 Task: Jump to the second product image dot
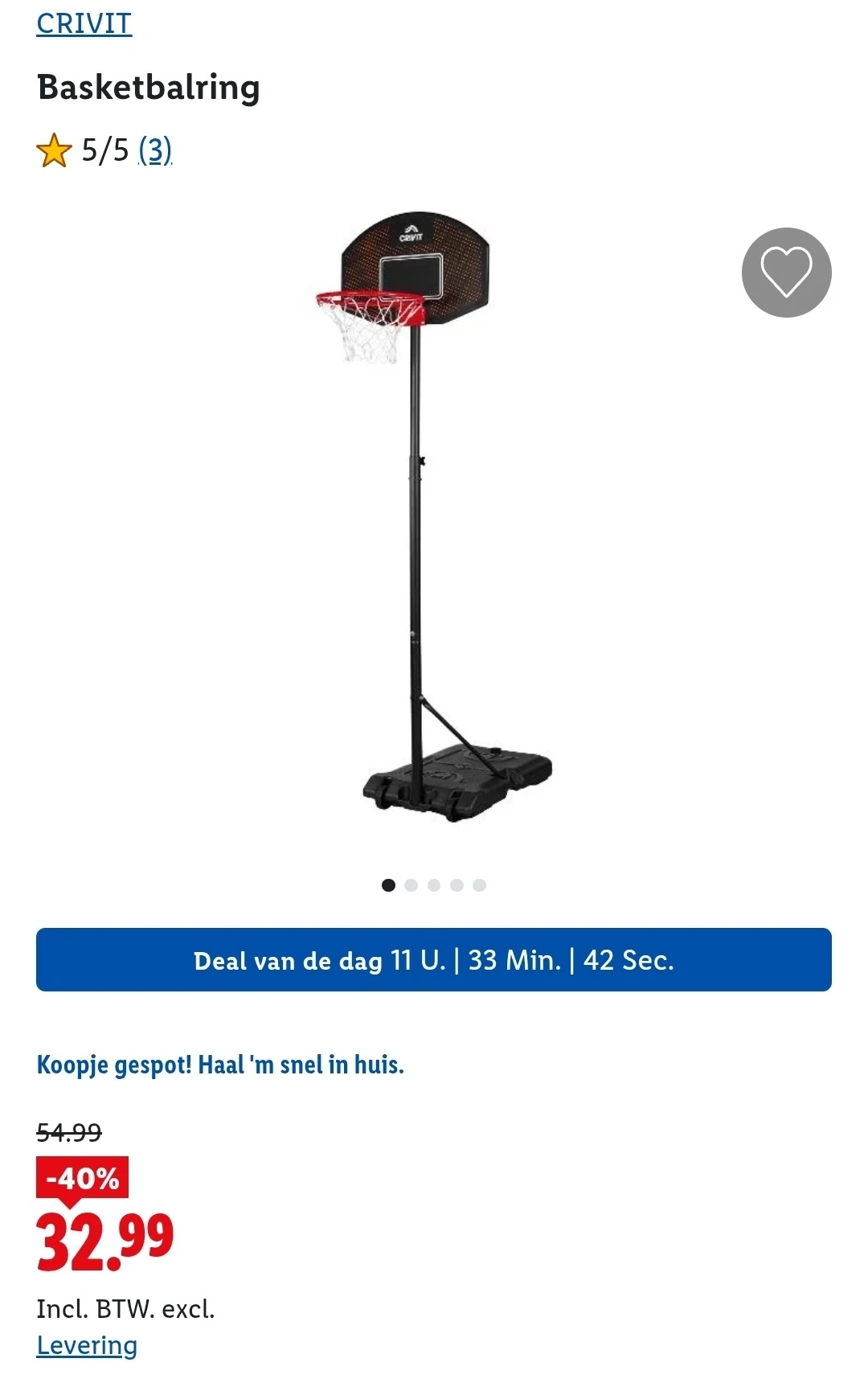(411, 885)
